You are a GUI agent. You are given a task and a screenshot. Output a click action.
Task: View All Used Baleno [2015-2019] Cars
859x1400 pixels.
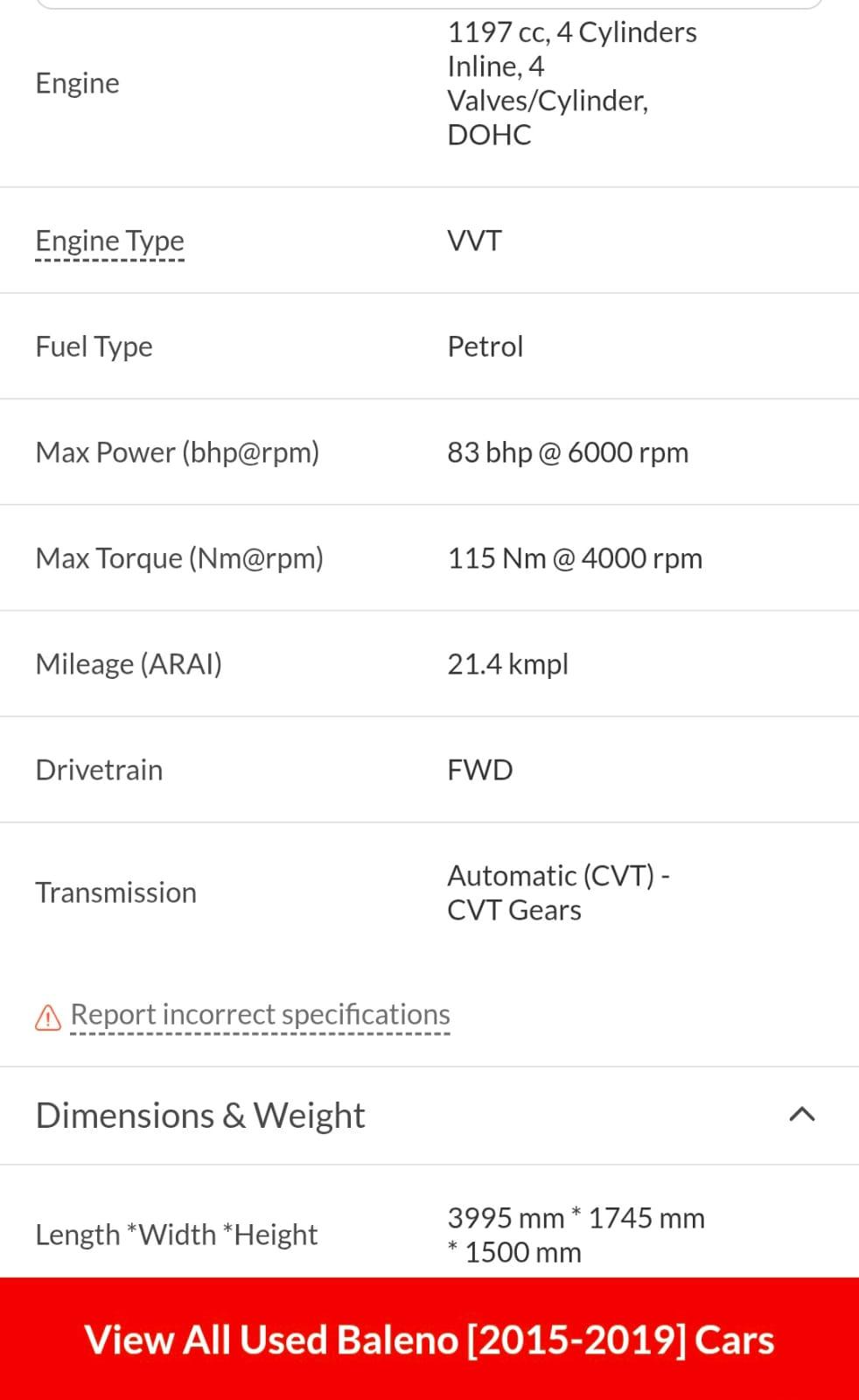429,1339
